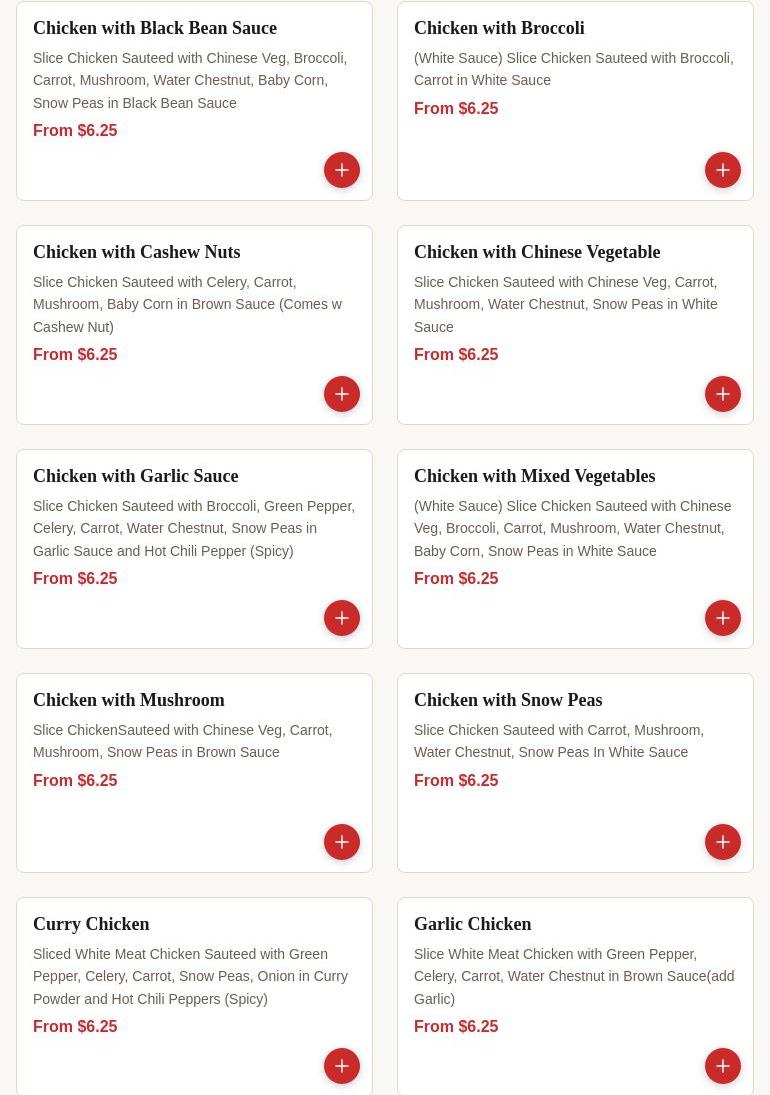Open the Chicken with Broccoli card
Viewport: 770px width, 1095px height.
[x=499, y=28]
